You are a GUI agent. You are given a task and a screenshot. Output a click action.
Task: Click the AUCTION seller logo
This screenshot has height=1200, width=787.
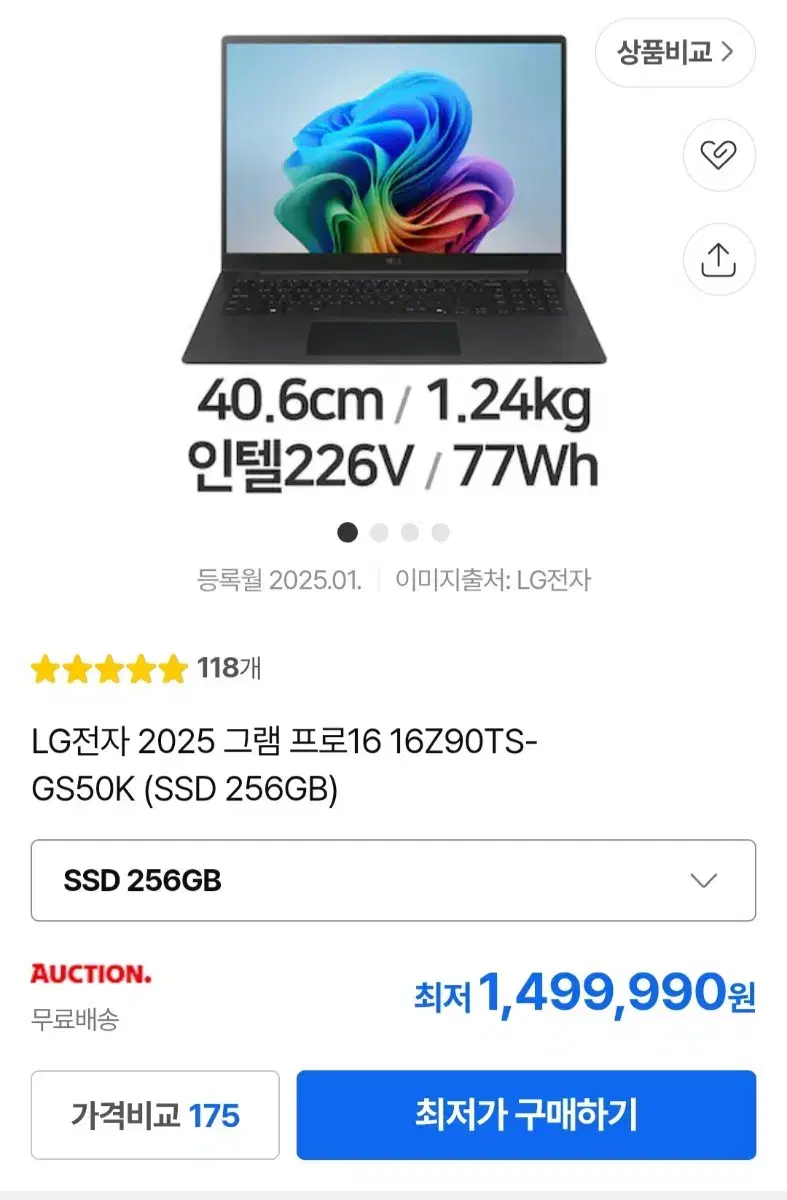(x=90, y=975)
